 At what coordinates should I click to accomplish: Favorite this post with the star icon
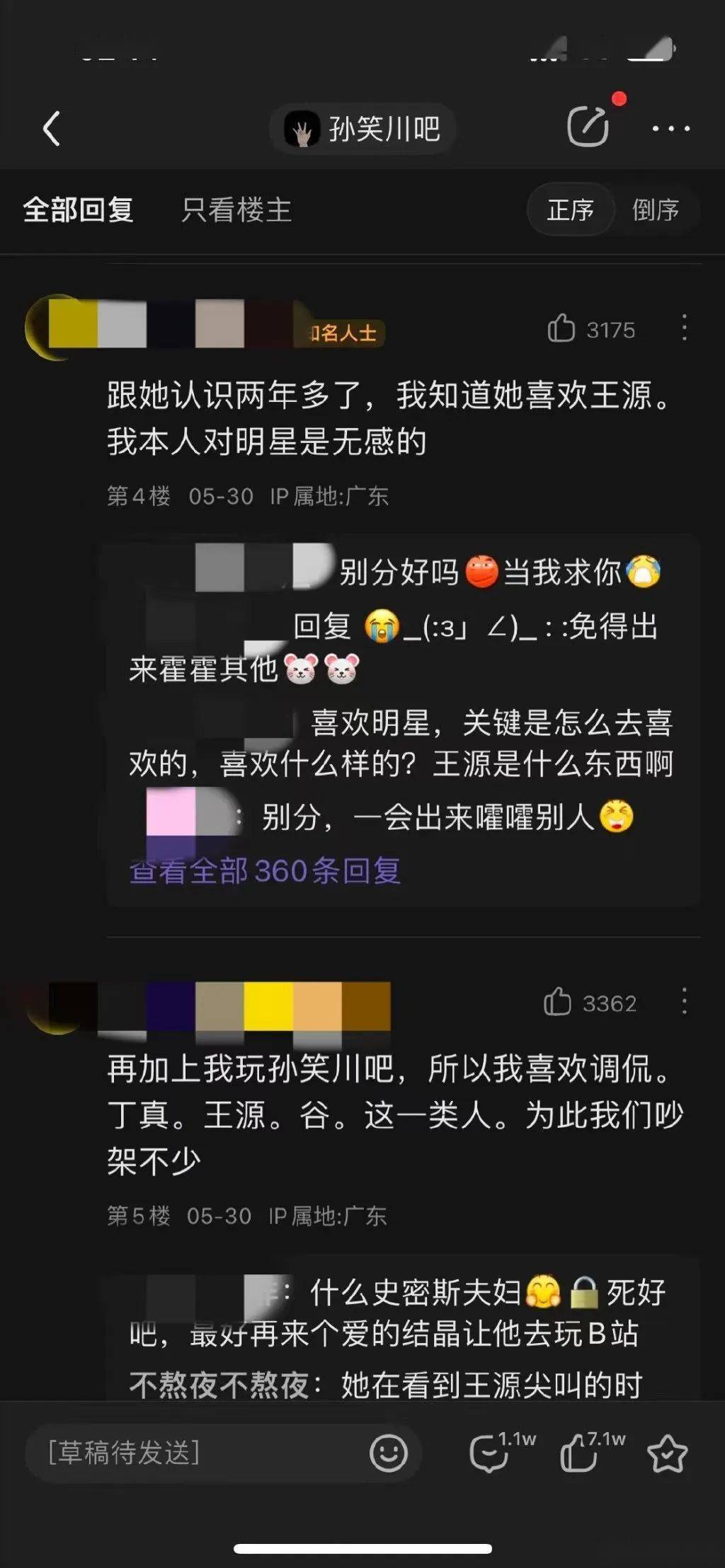click(x=667, y=1453)
